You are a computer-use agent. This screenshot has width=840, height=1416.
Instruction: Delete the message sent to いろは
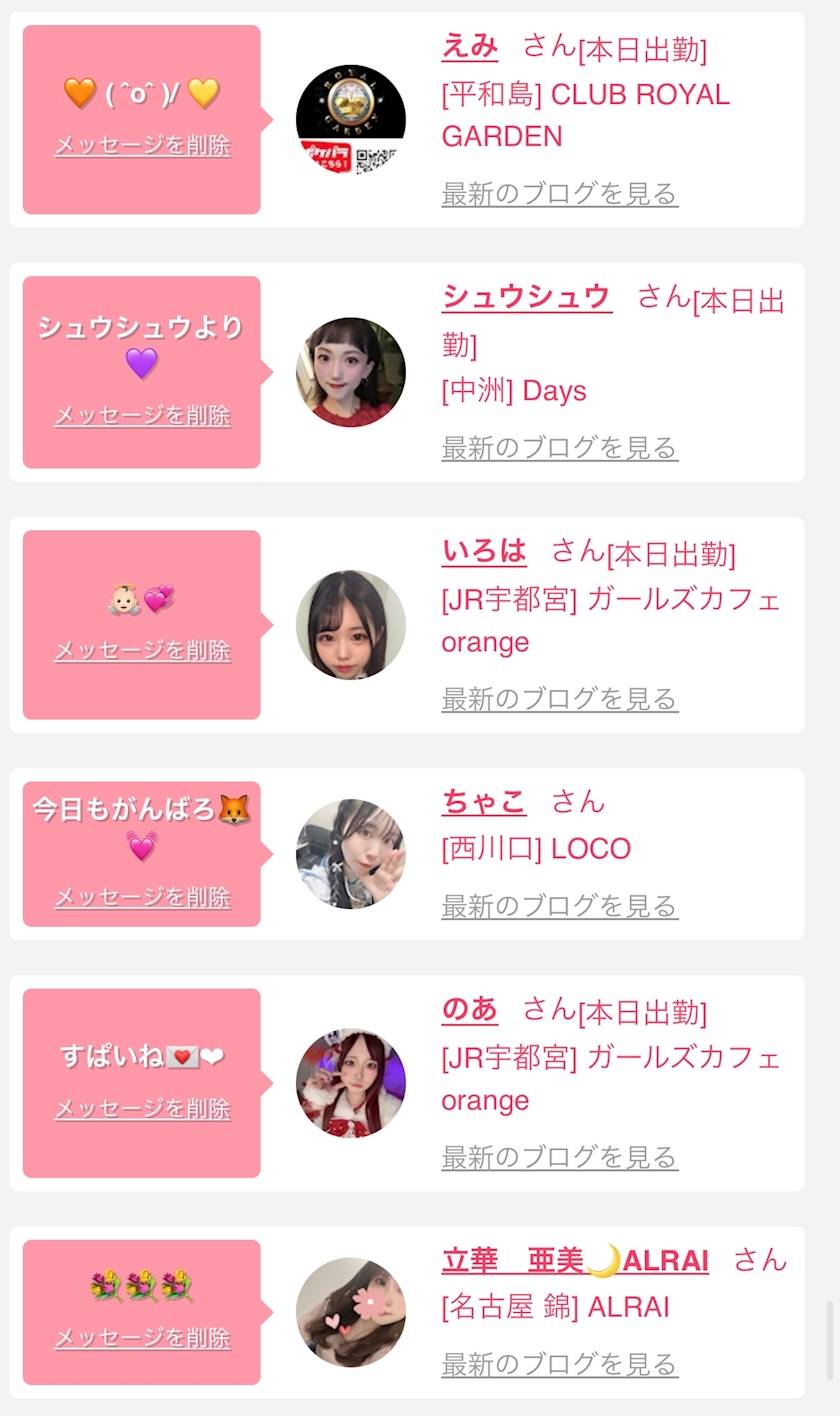142,650
